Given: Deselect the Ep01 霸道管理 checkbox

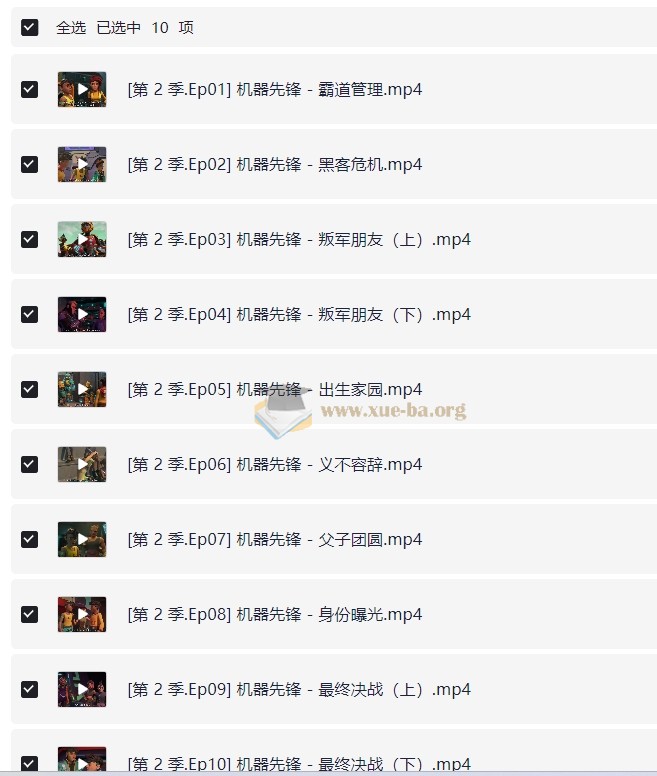Looking at the screenshot, I should point(30,89).
